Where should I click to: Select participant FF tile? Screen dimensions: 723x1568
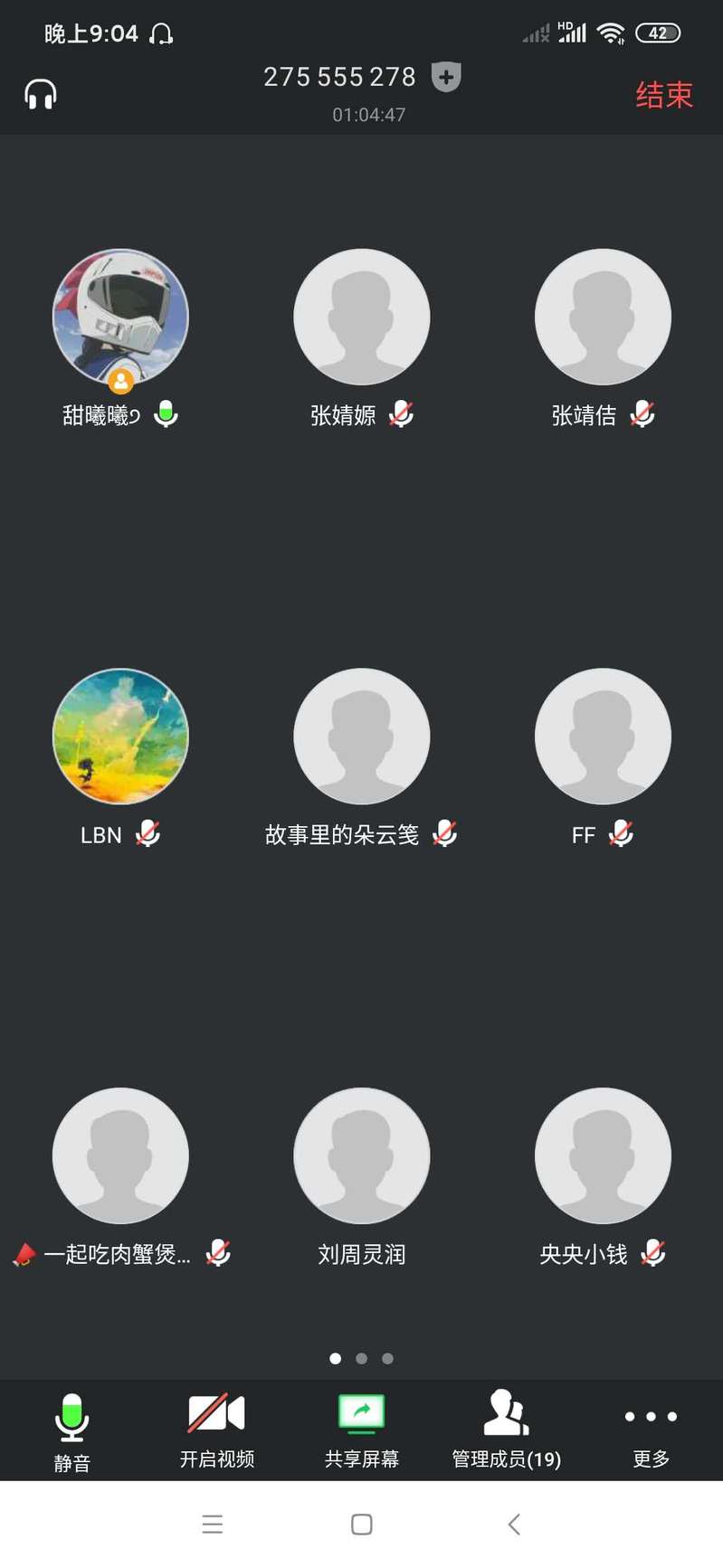point(603,736)
